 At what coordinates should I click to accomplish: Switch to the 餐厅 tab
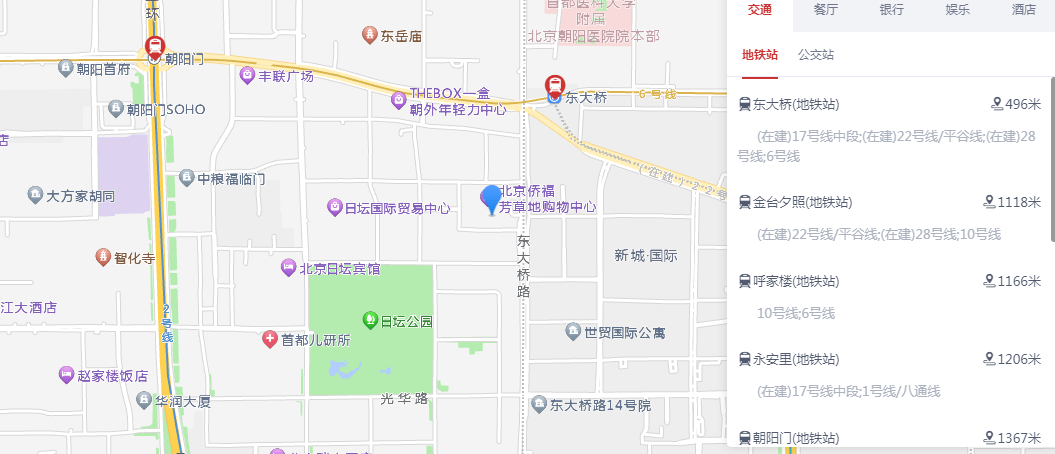[x=825, y=11]
